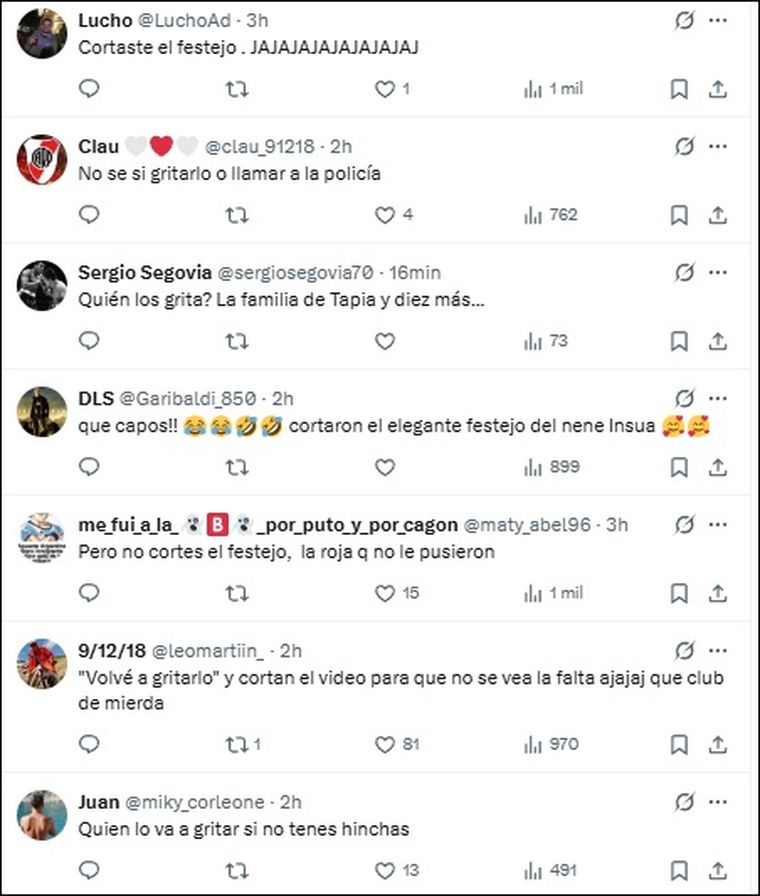
Task: Reply to DLS's tweet
Action: [89, 467]
